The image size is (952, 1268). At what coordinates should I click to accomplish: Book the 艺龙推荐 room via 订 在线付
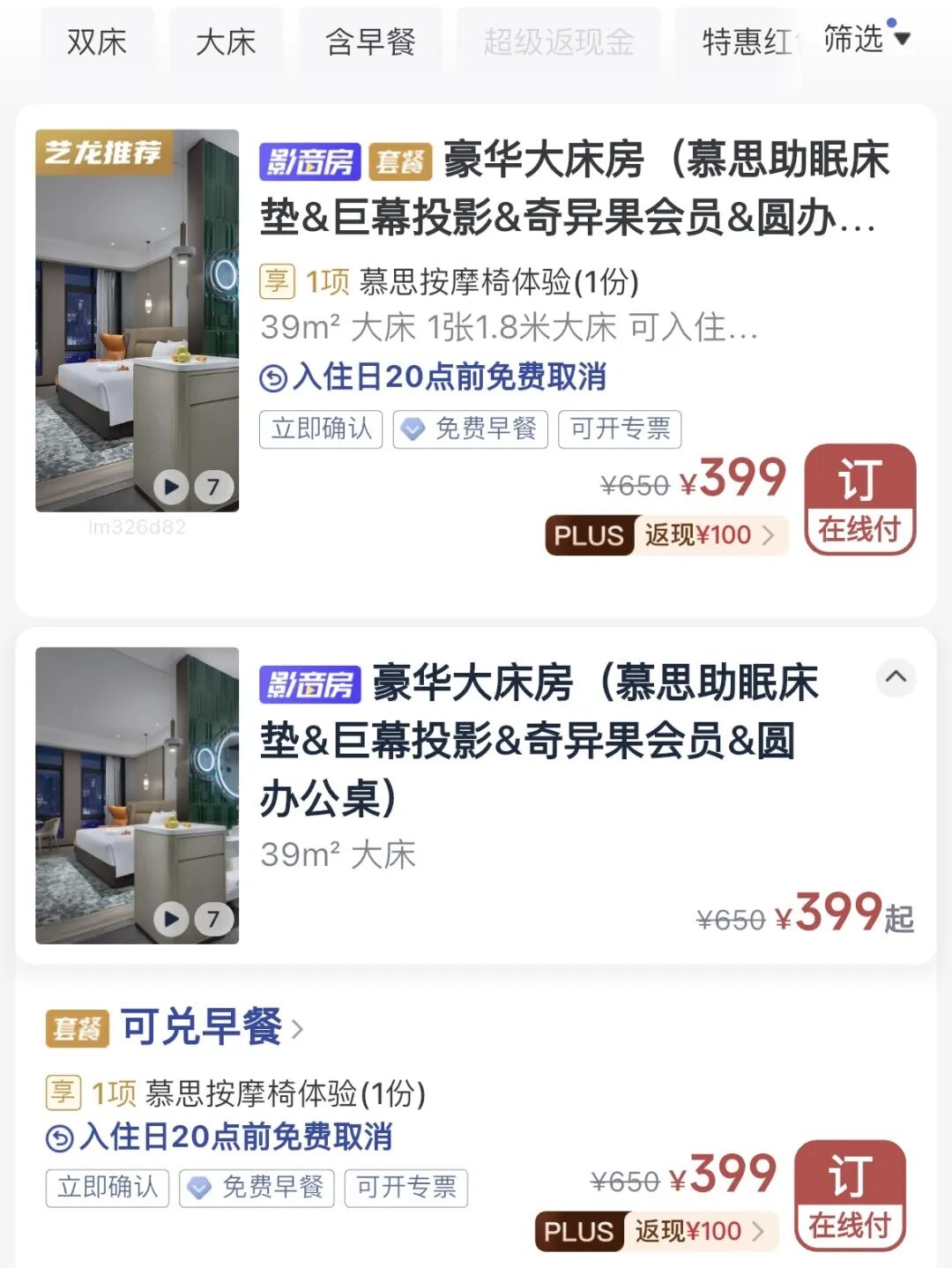coord(859,499)
